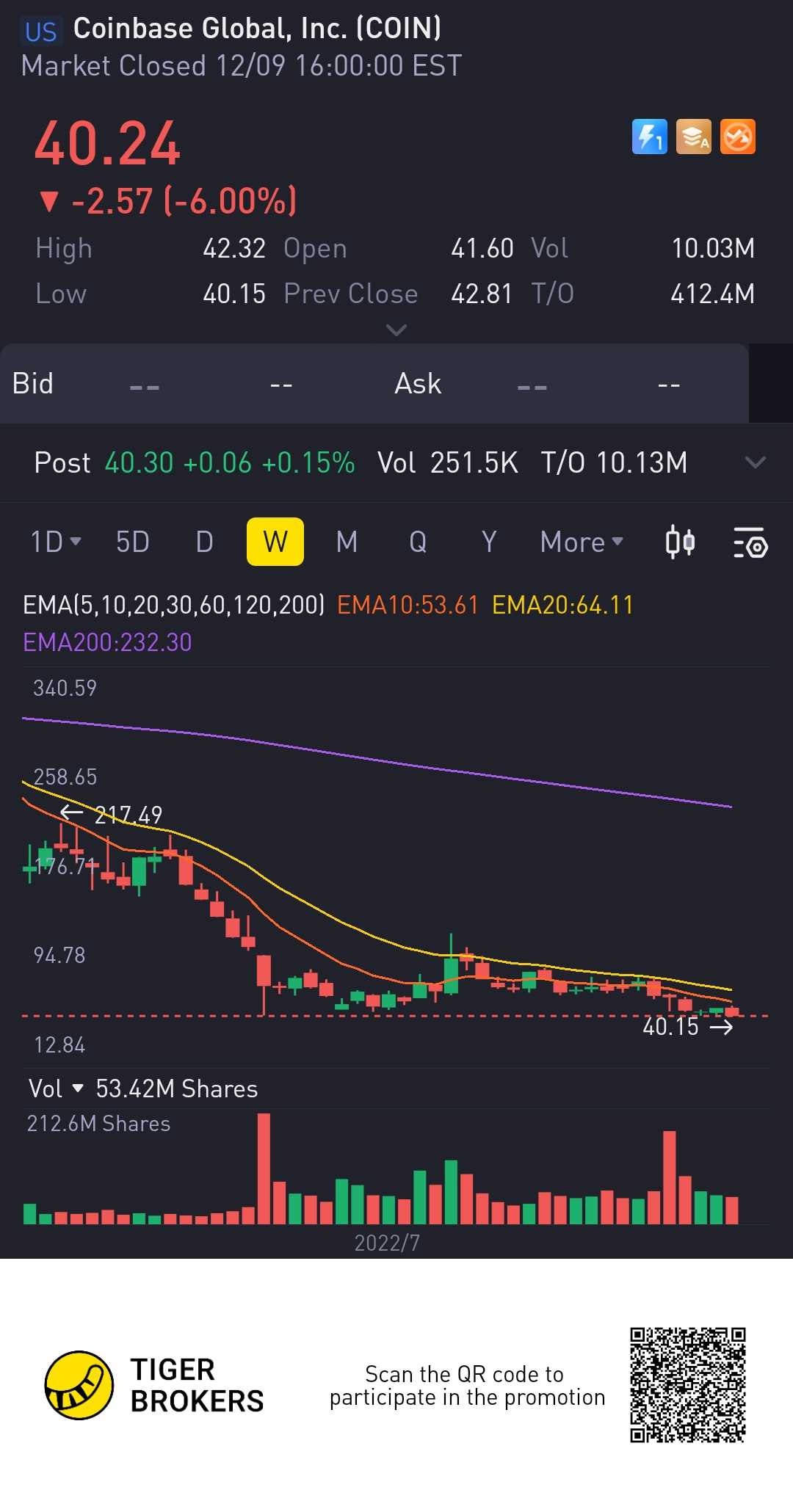
Task: Expand the Post market row chevron
Action: point(755,462)
